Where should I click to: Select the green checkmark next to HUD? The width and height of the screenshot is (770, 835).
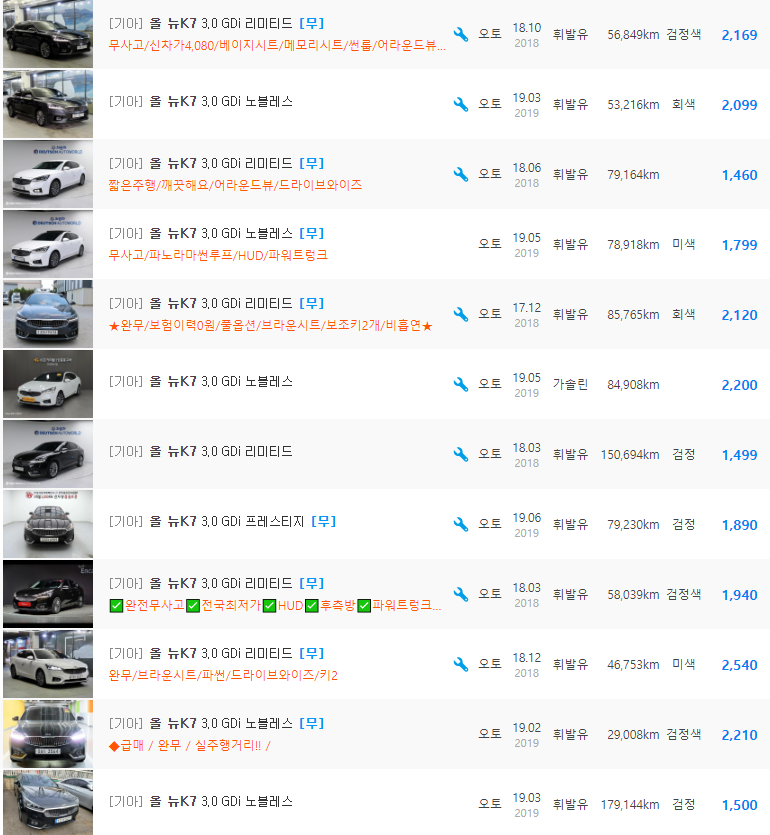[268, 604]
